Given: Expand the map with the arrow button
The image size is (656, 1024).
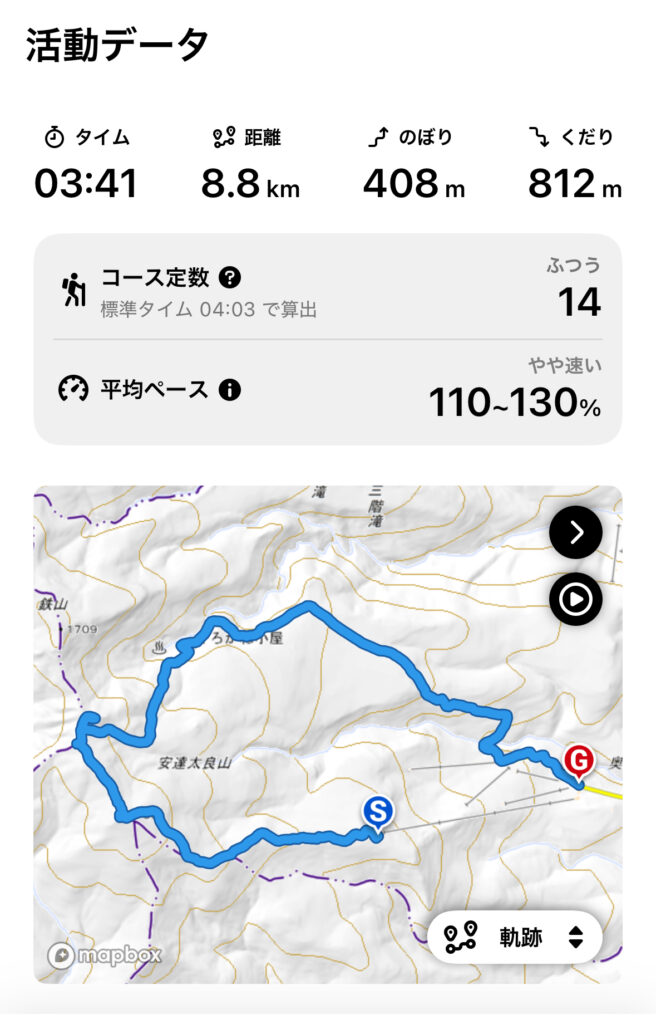Looking at the screenshot, I should (575, 533).
